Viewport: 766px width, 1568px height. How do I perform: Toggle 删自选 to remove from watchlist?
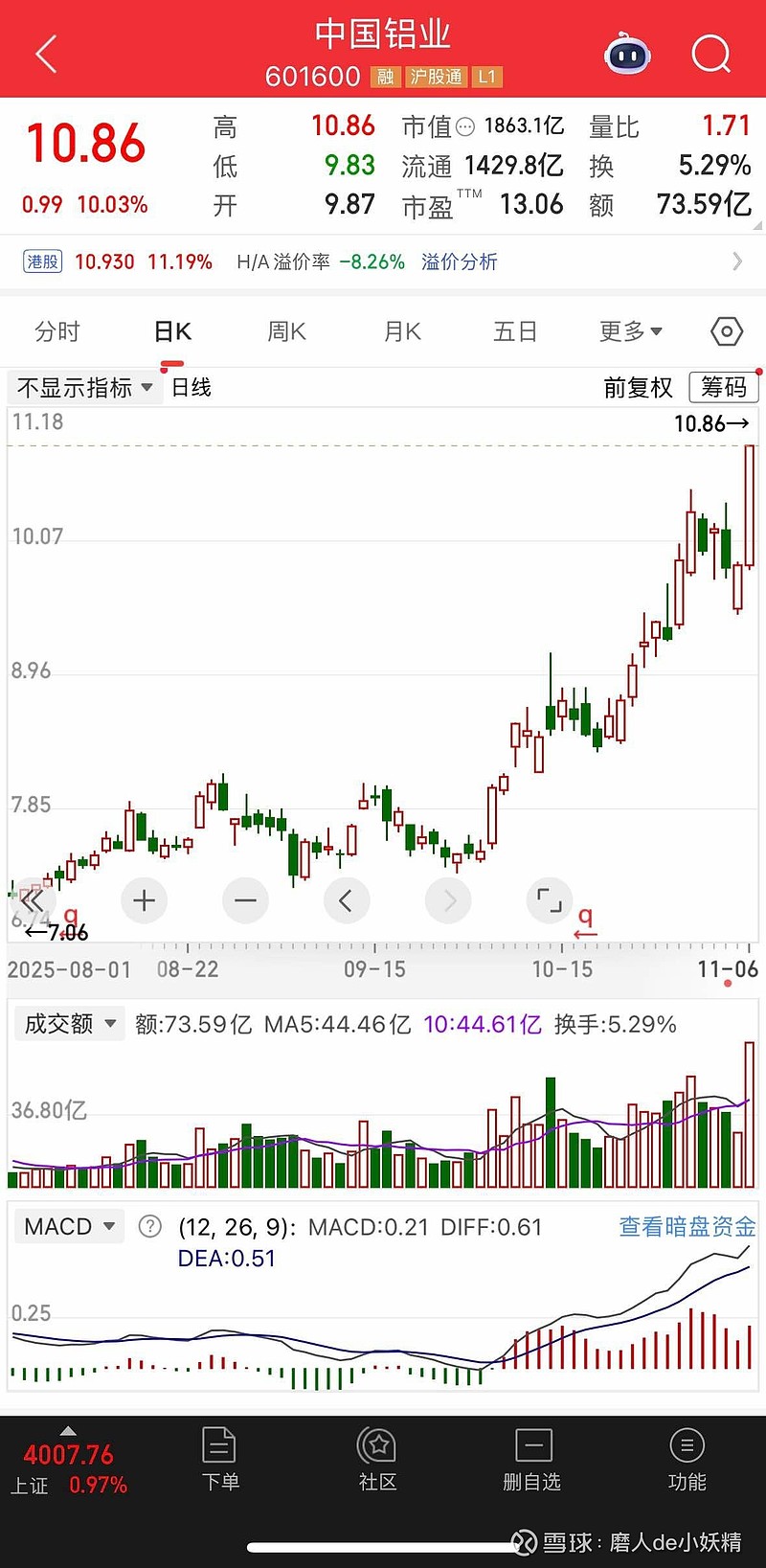point(532,1458)
